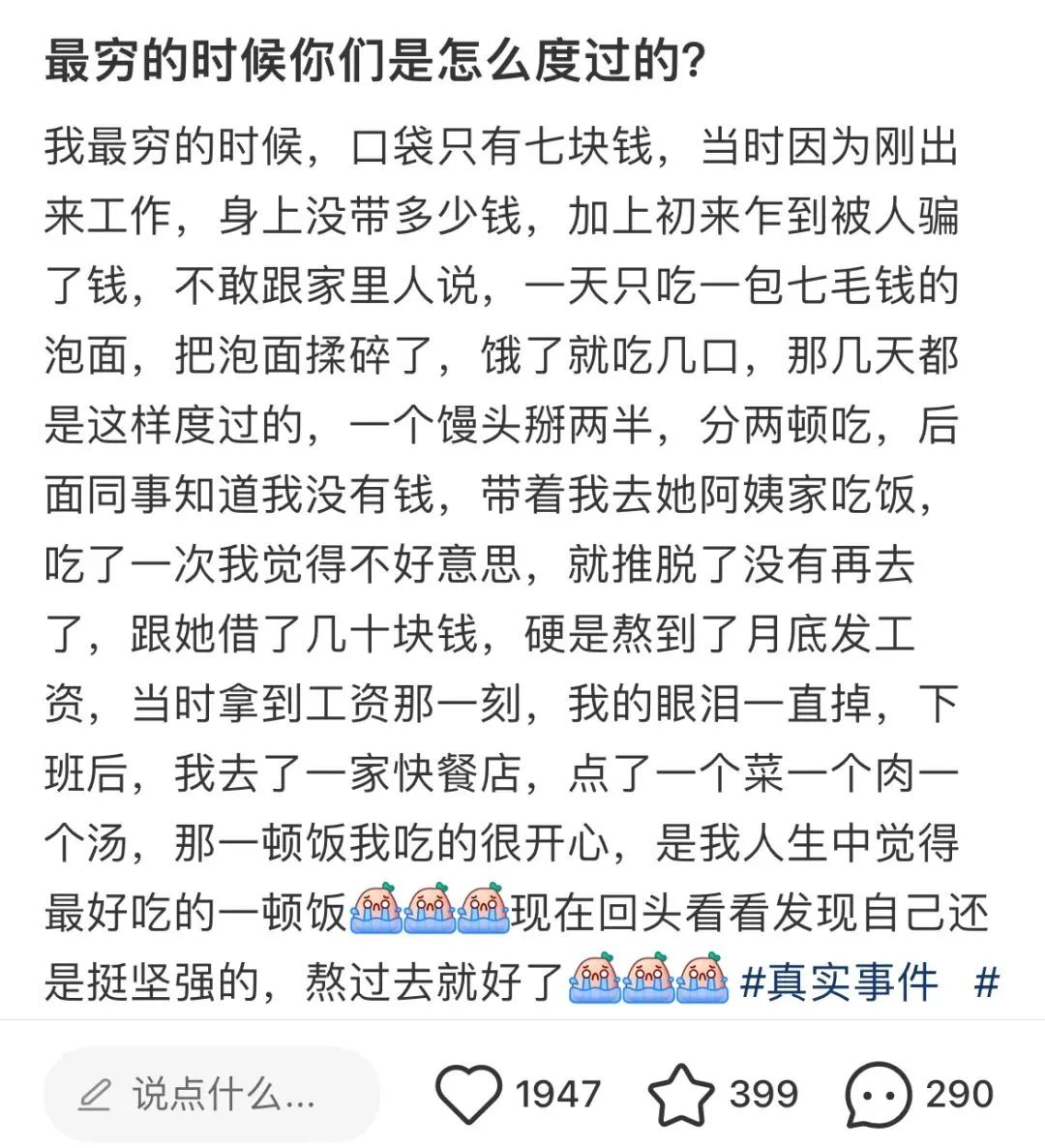
Task: Save the post using the star icon
Action: coord(680,1094)
